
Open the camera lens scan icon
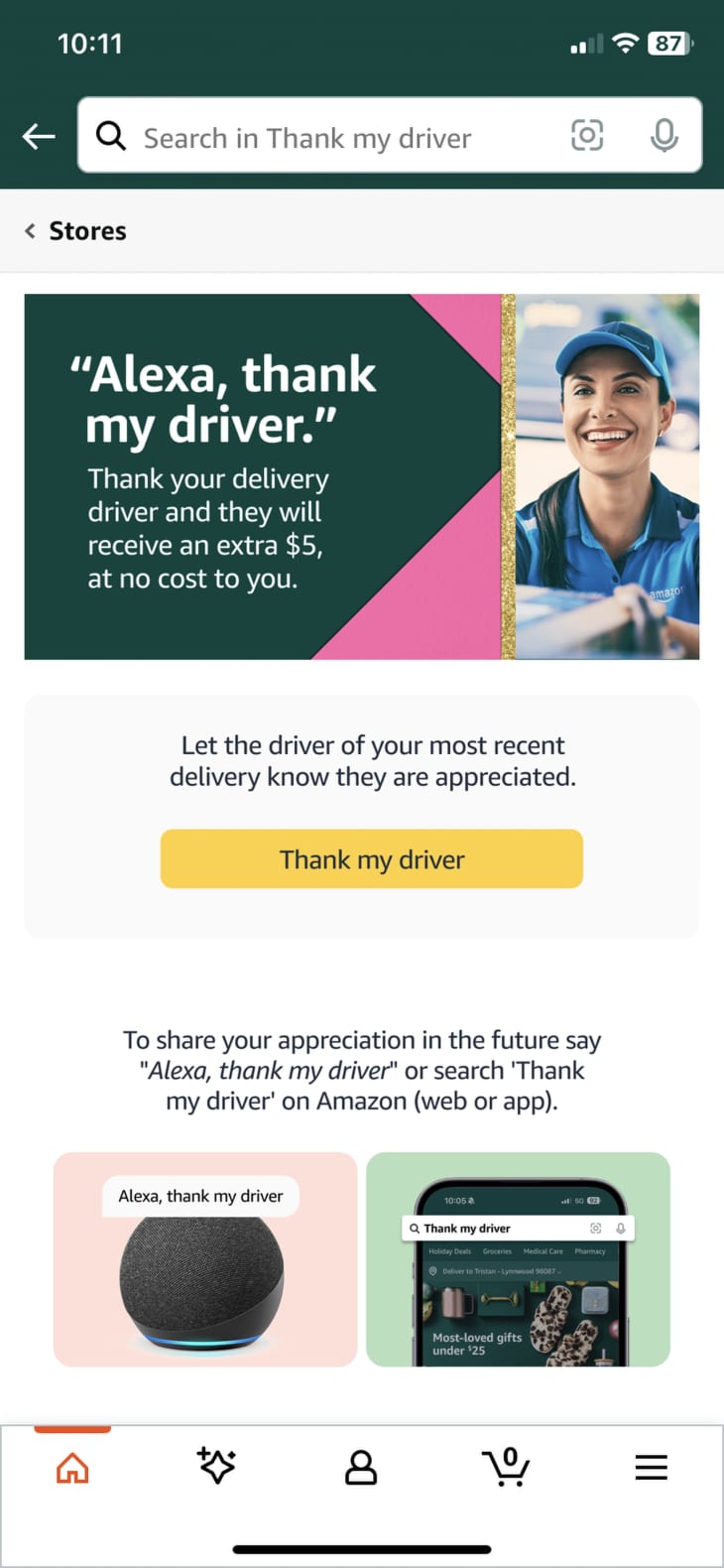pos(587,135)
